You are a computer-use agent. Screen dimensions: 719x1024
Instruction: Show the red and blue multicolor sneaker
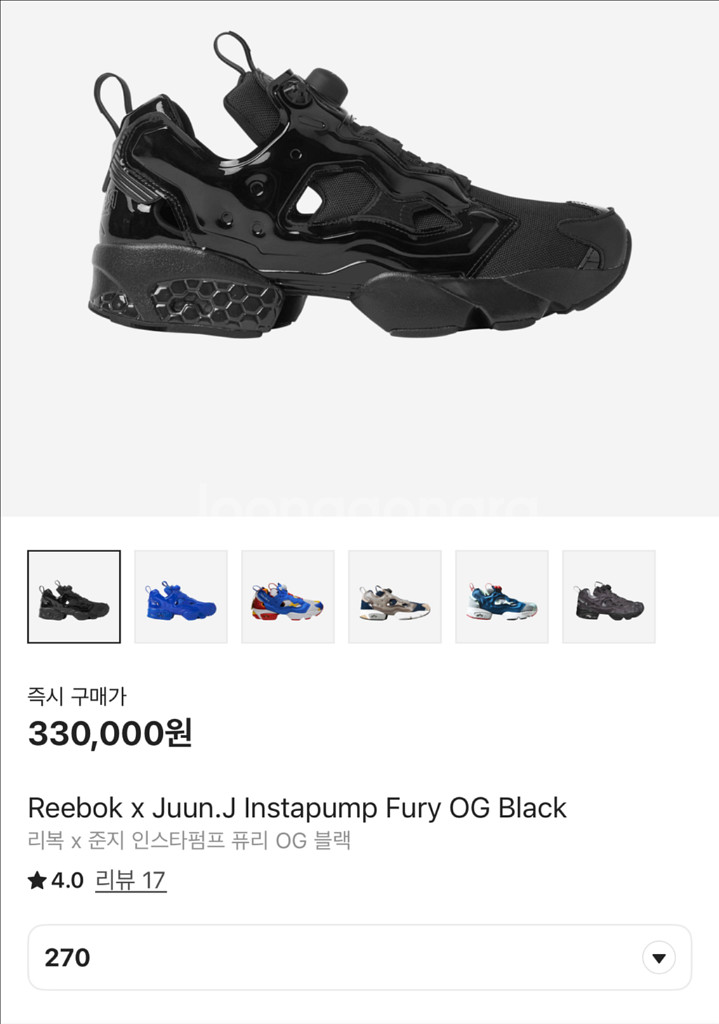288,597
